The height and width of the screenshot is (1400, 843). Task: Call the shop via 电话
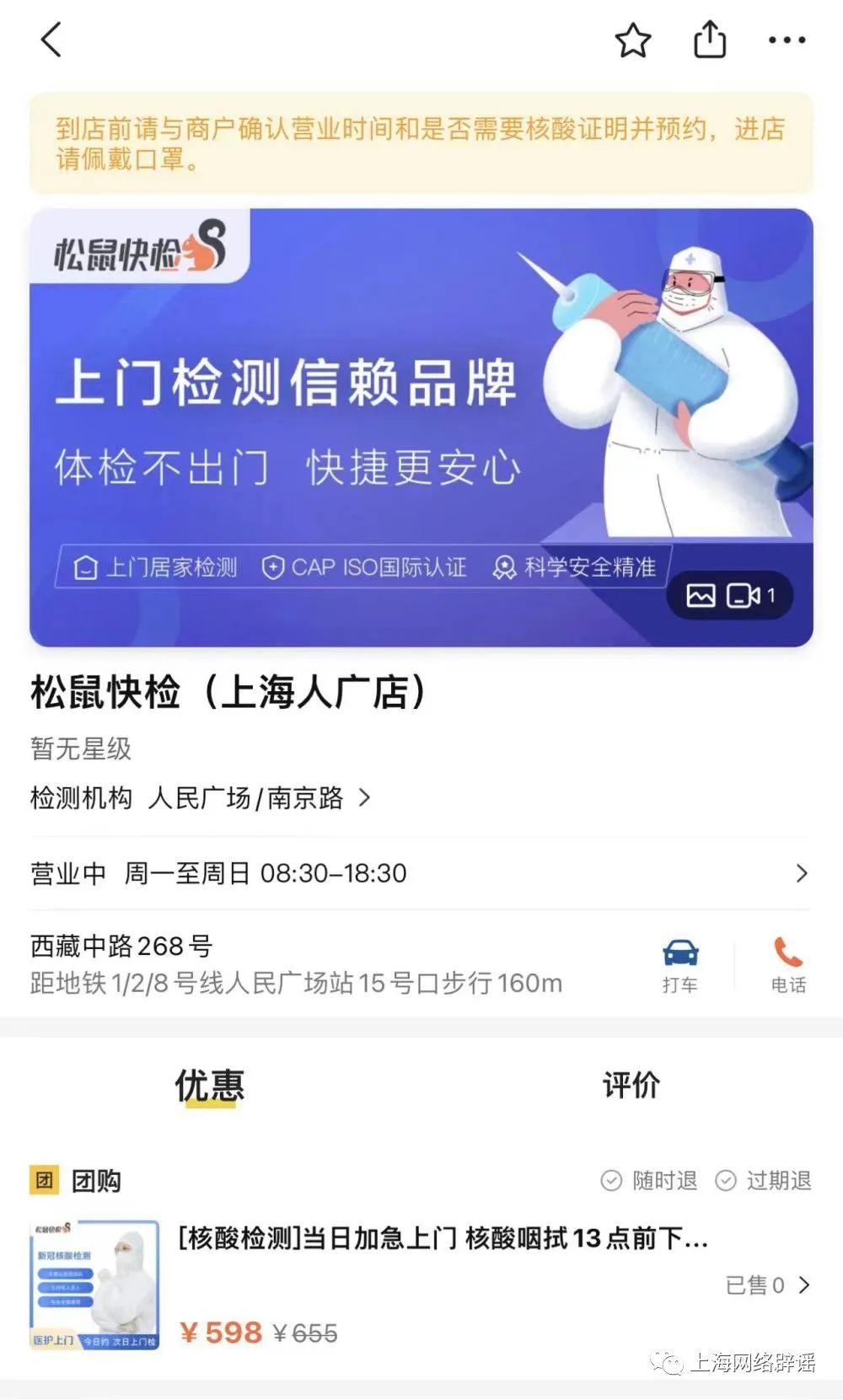(x=788, y=963)
